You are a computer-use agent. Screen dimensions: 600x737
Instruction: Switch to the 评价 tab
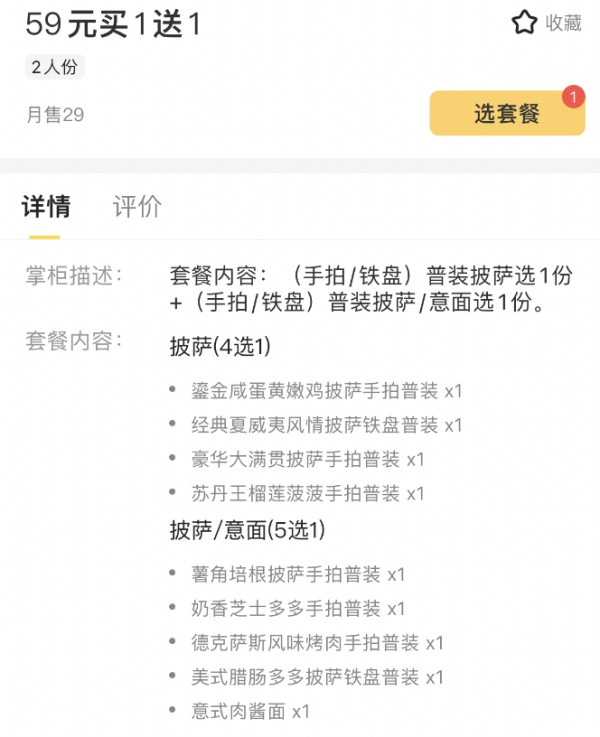pyautogui.click(x=137, y=207)
